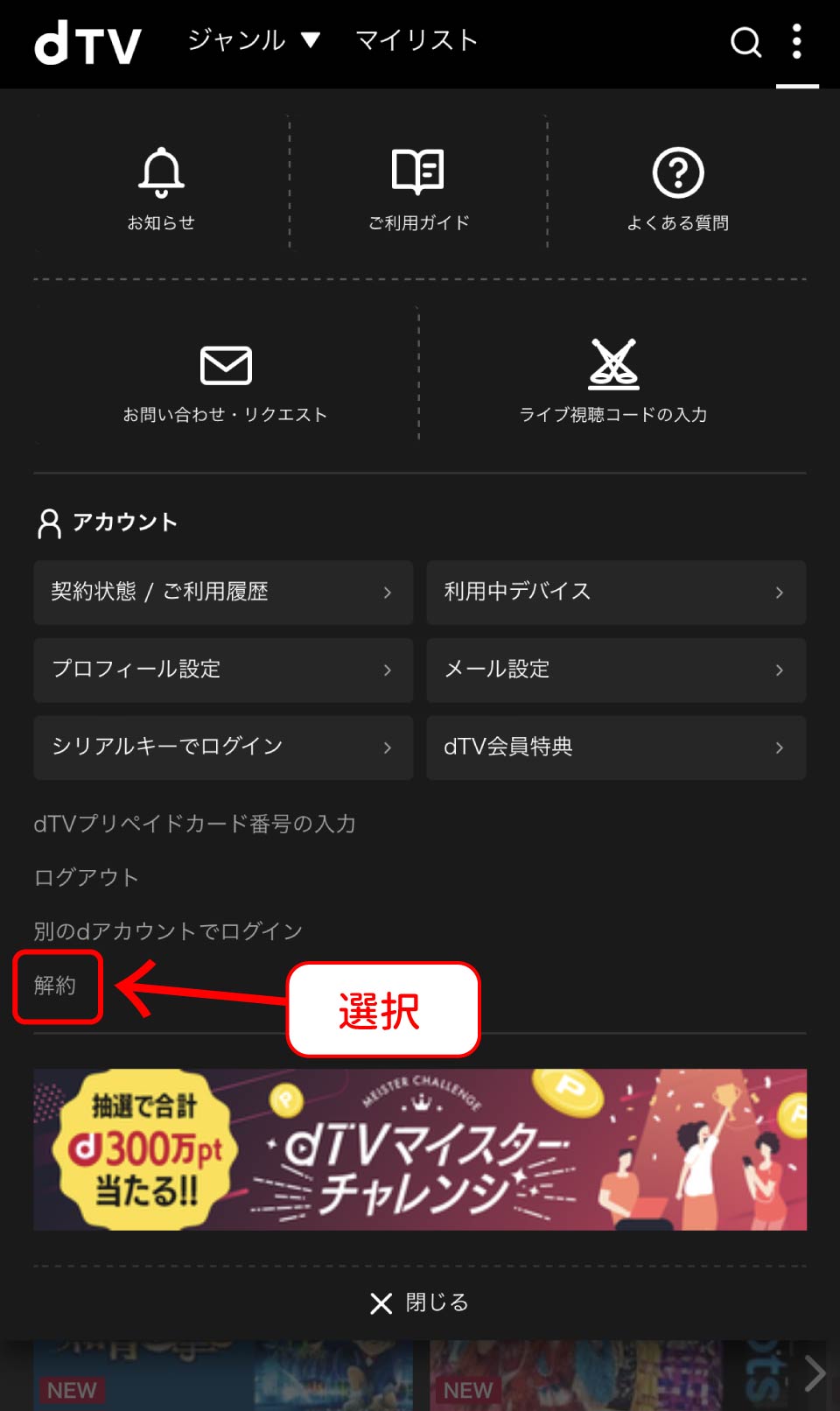This screenshot has width=840, height=1411.
Task: Select 別のdアカウントでログイン
Action: (x=168, y=930)
